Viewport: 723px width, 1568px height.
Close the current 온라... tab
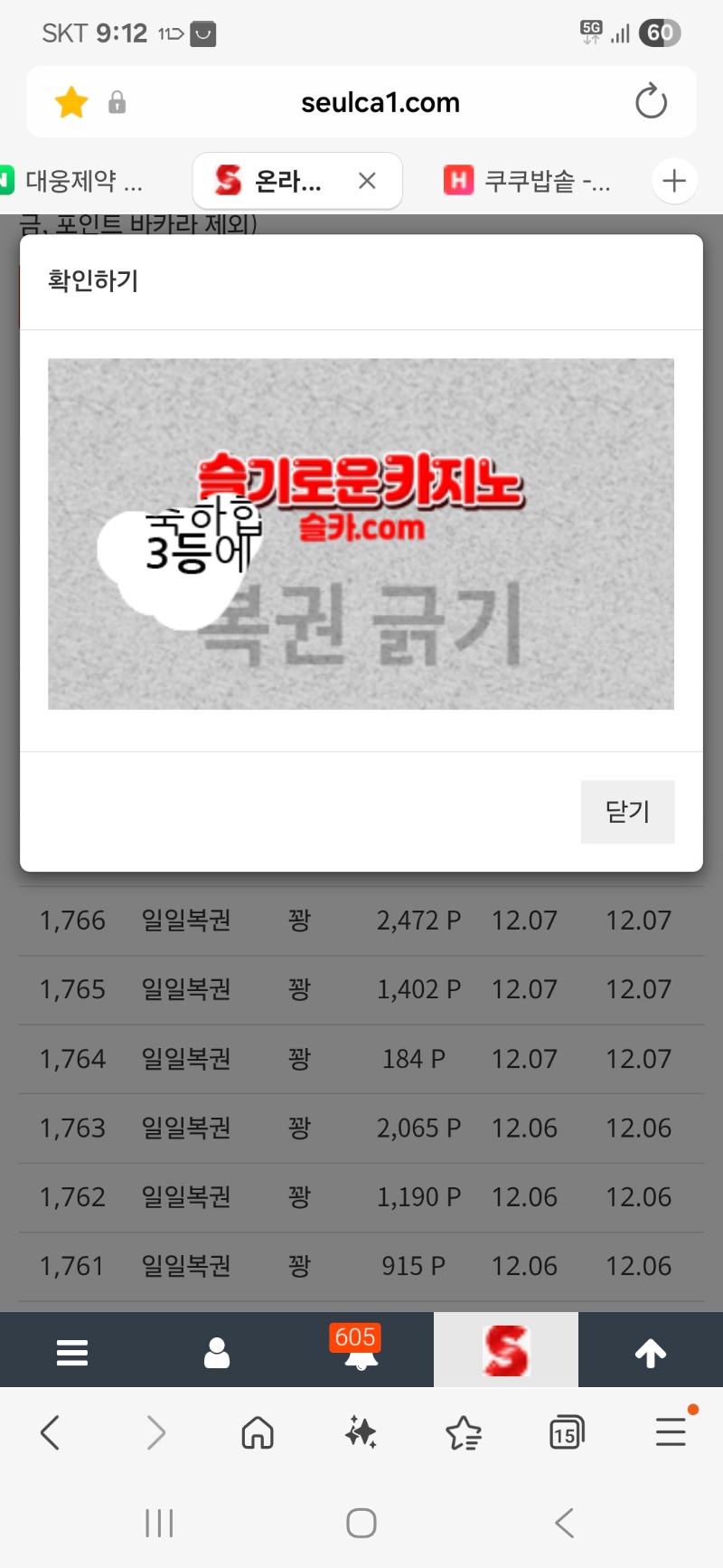coord(367,181)
